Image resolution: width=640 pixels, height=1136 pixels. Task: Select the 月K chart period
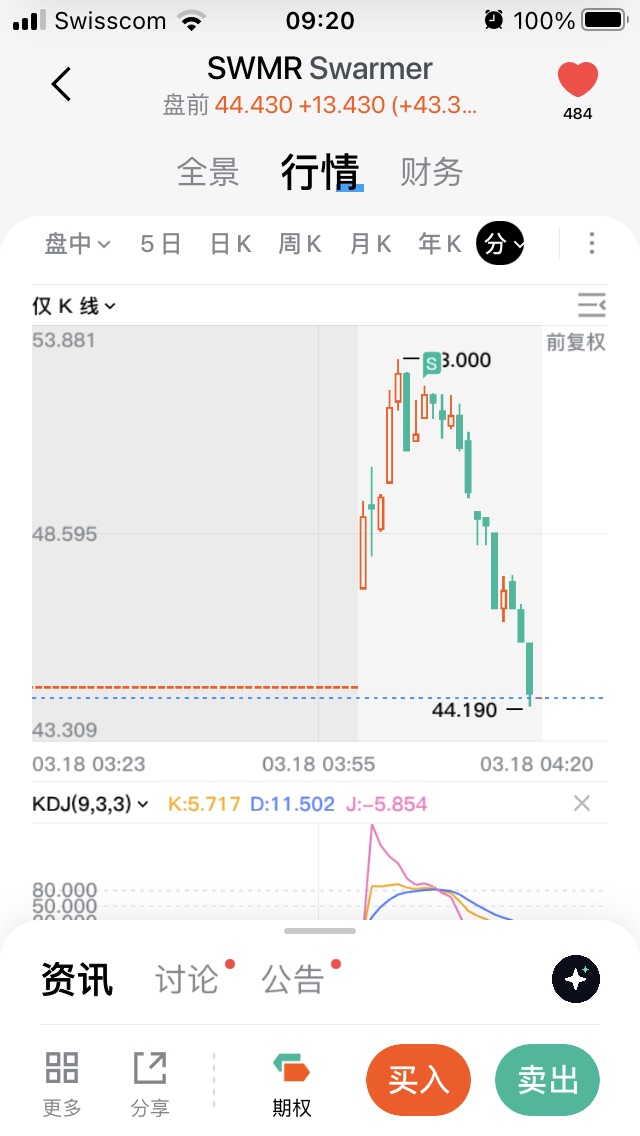click(x=370, y=244)
